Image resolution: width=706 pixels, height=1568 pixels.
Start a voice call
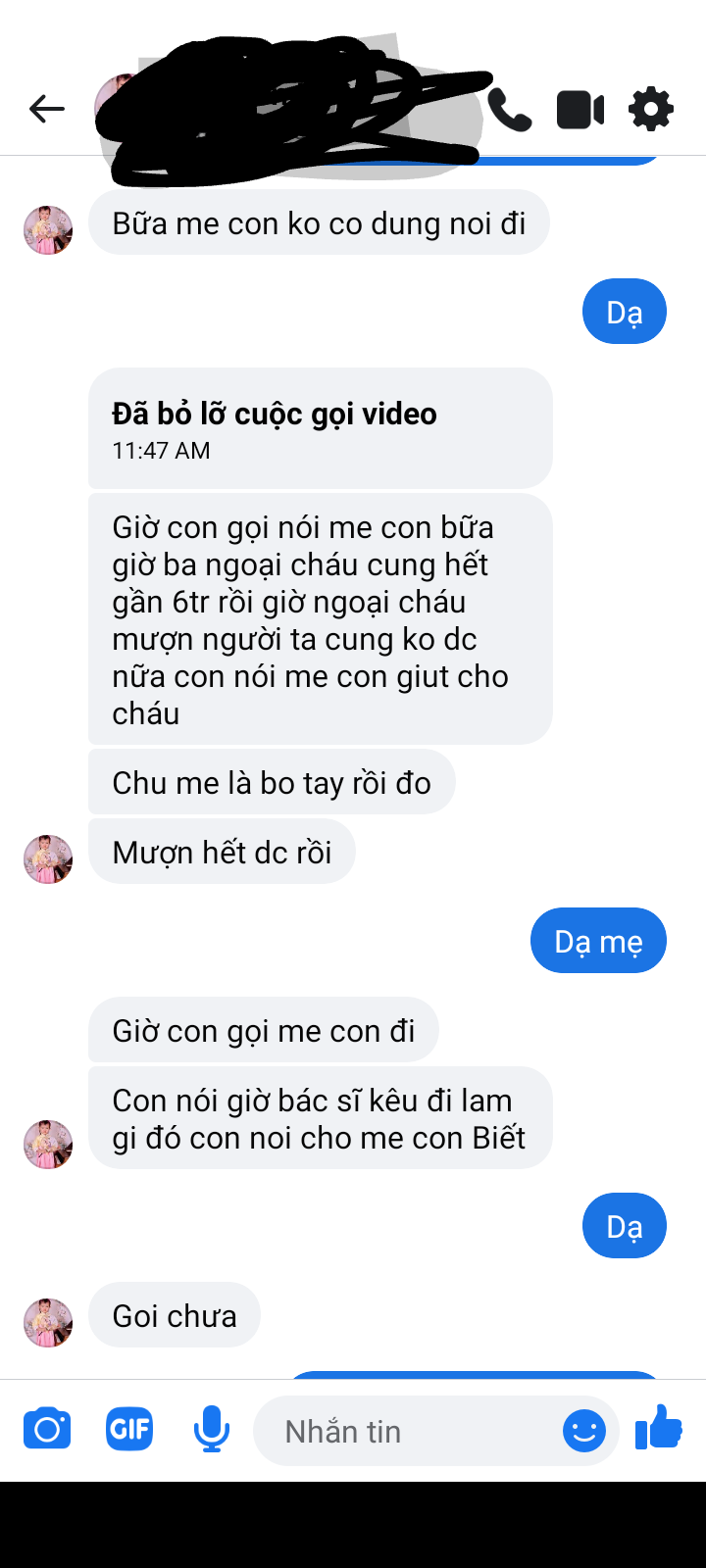pyautogui.click(x=510, y=110)
